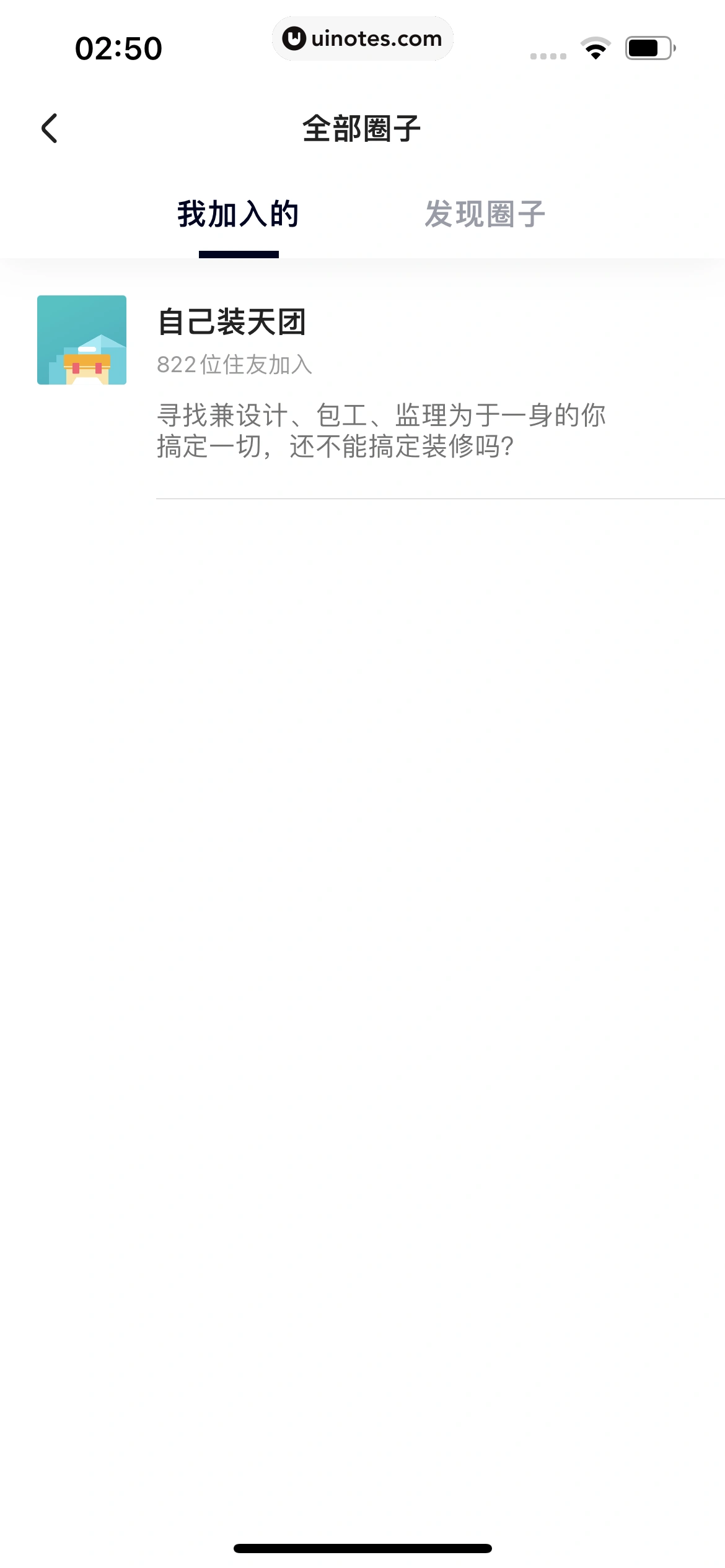Tap the uinotes.com pill icon in status bar
725x1568 pixels.
point(362,38)
